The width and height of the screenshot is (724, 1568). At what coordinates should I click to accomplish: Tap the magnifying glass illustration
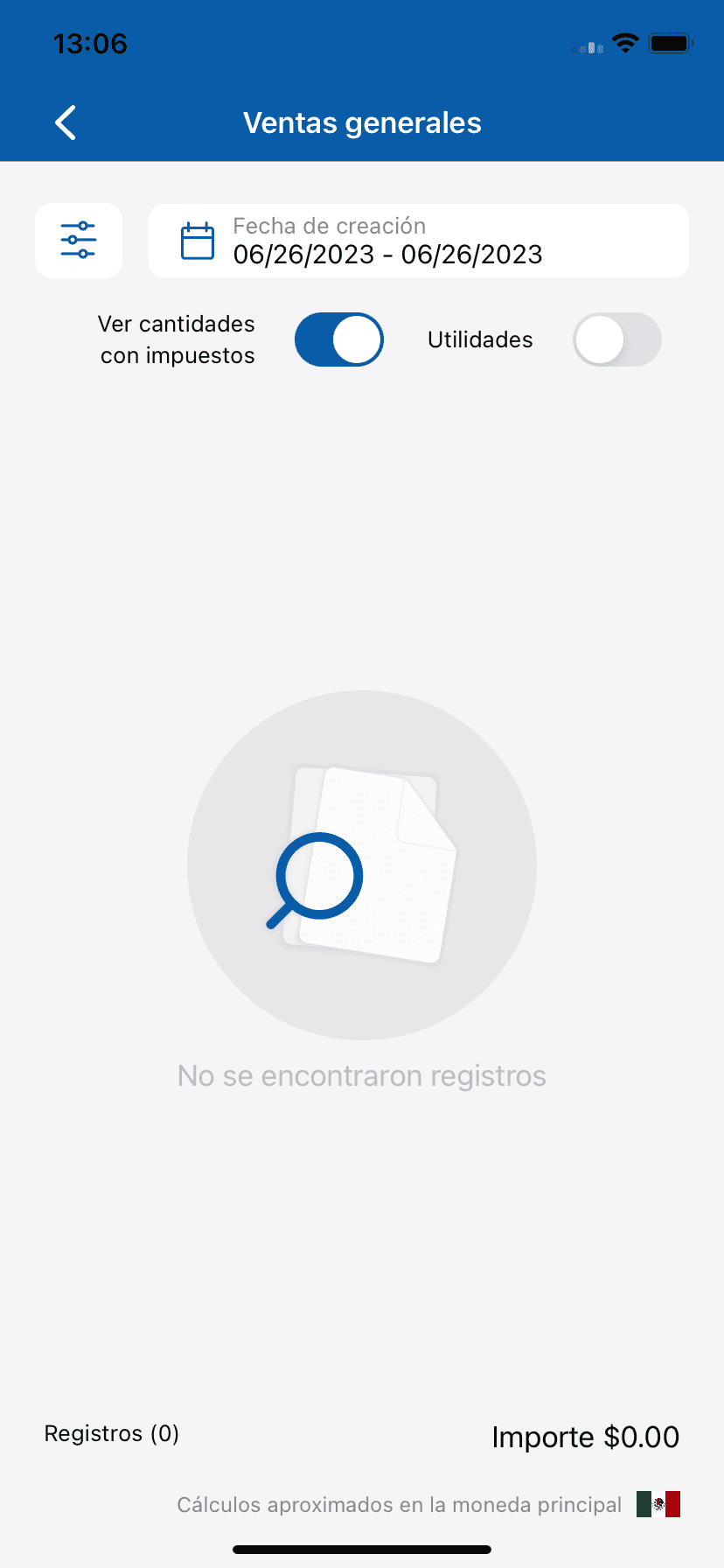(319, 879)
